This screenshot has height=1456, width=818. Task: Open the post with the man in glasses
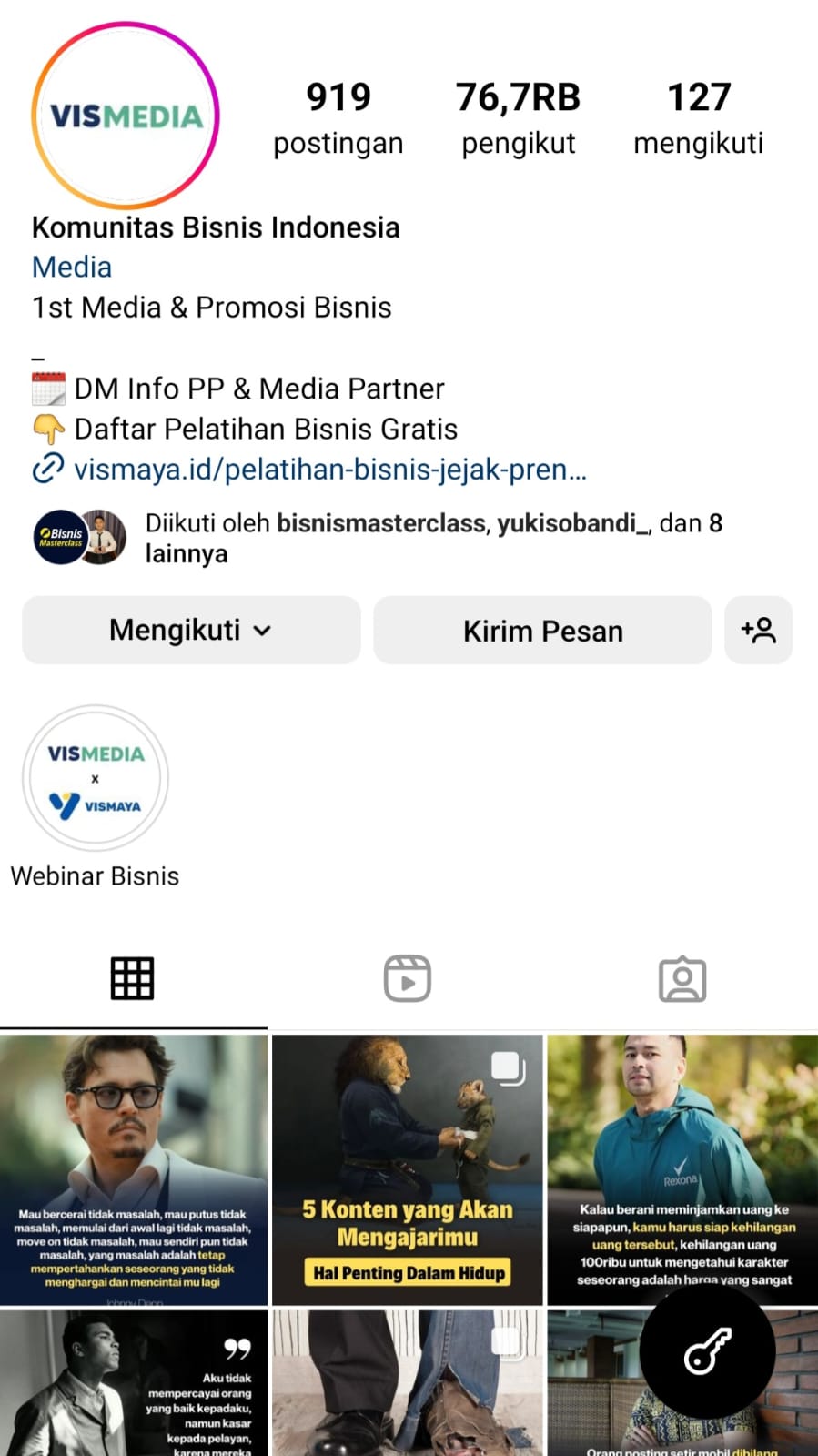[x=134, y=1169]
